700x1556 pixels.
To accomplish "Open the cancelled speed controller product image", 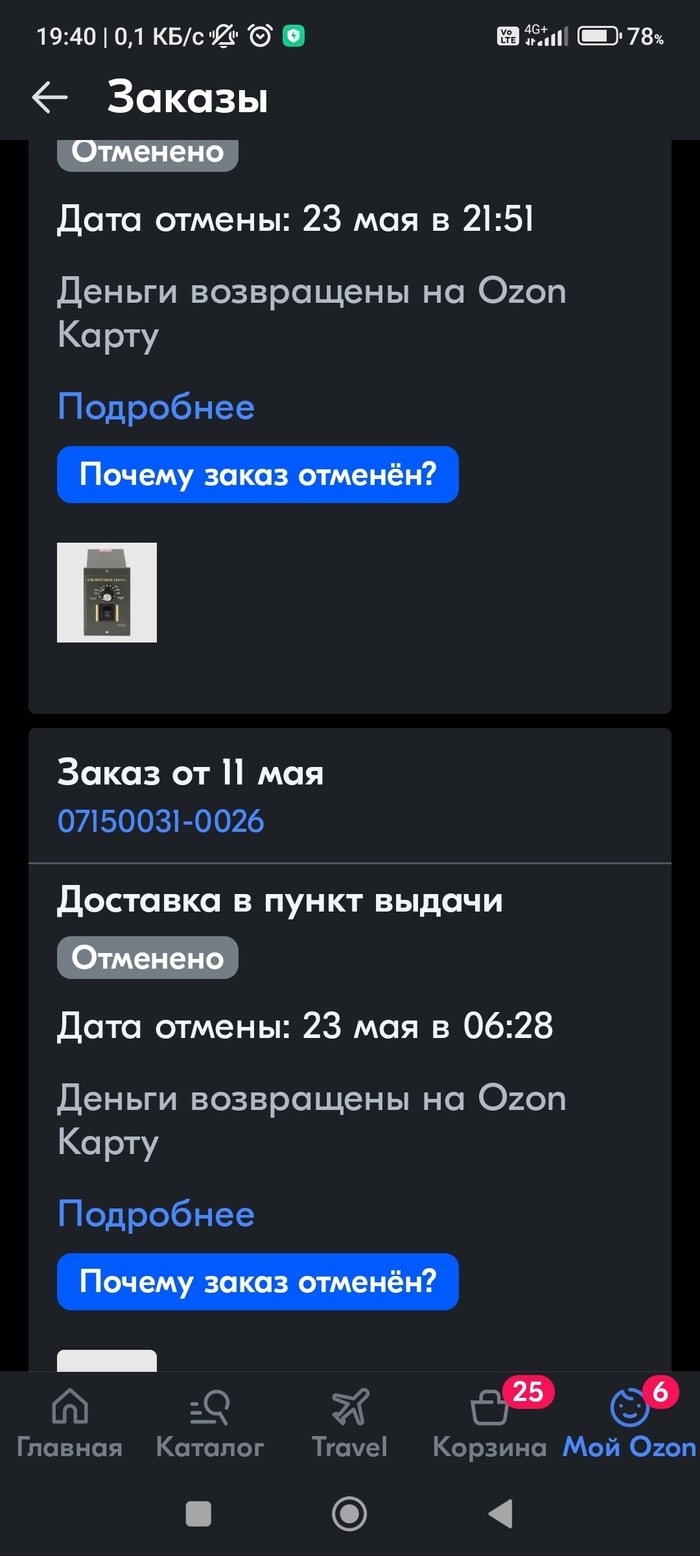I will point(107,592).
